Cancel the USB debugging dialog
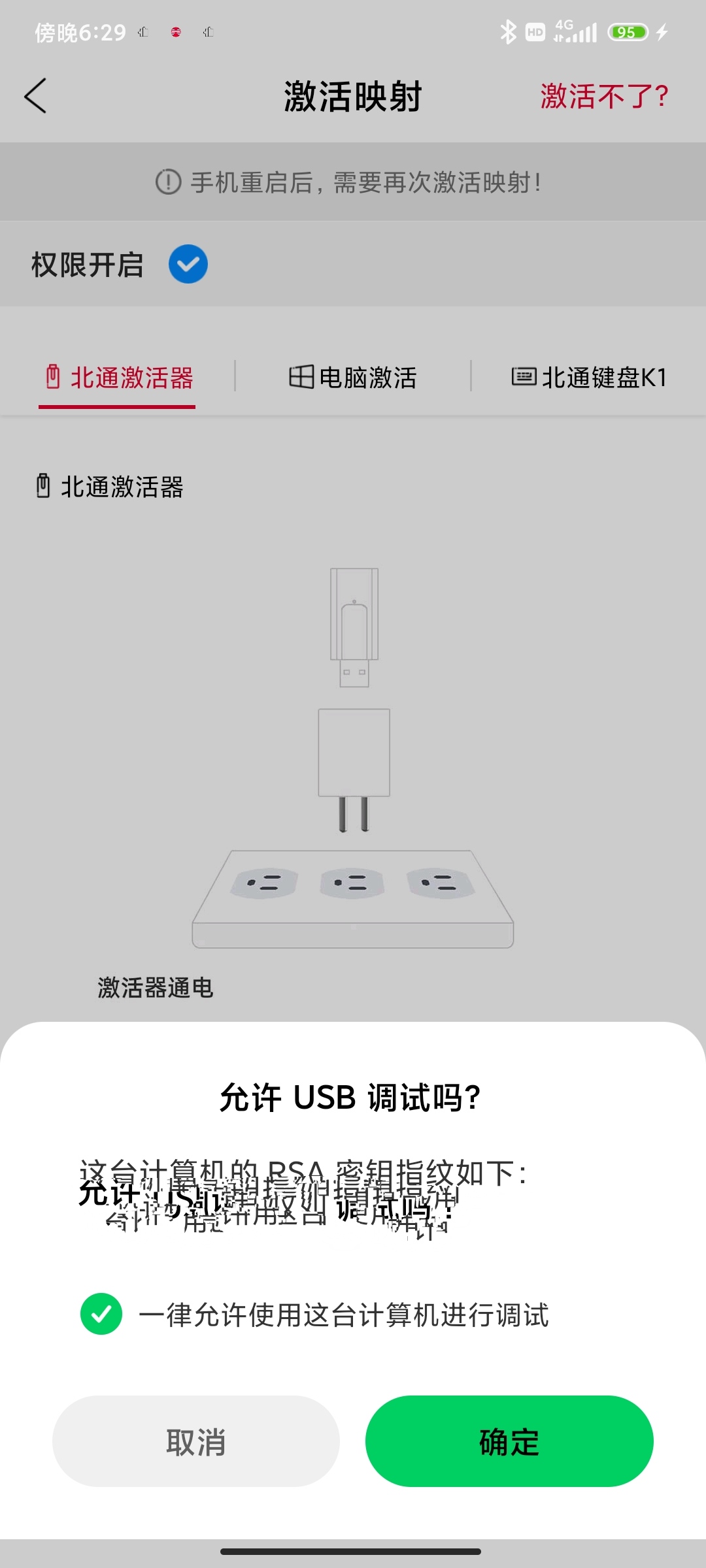The image size is (706, 1568). click(195, 1441)
